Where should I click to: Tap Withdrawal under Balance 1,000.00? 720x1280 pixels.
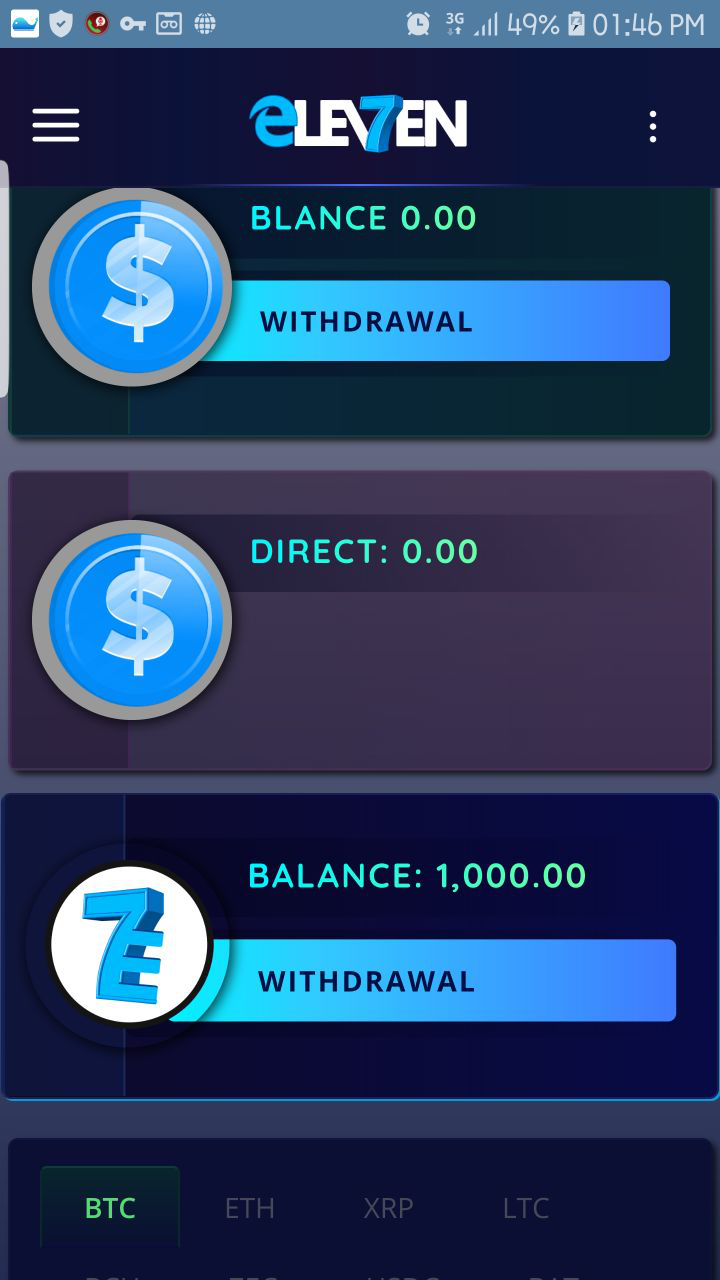coord(440,980)
